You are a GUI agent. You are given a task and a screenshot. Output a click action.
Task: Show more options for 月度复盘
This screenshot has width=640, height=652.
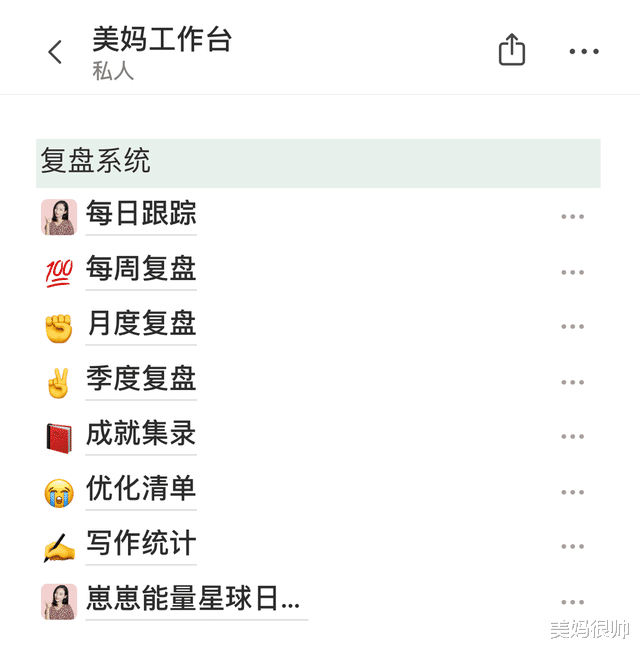point(572,327)
